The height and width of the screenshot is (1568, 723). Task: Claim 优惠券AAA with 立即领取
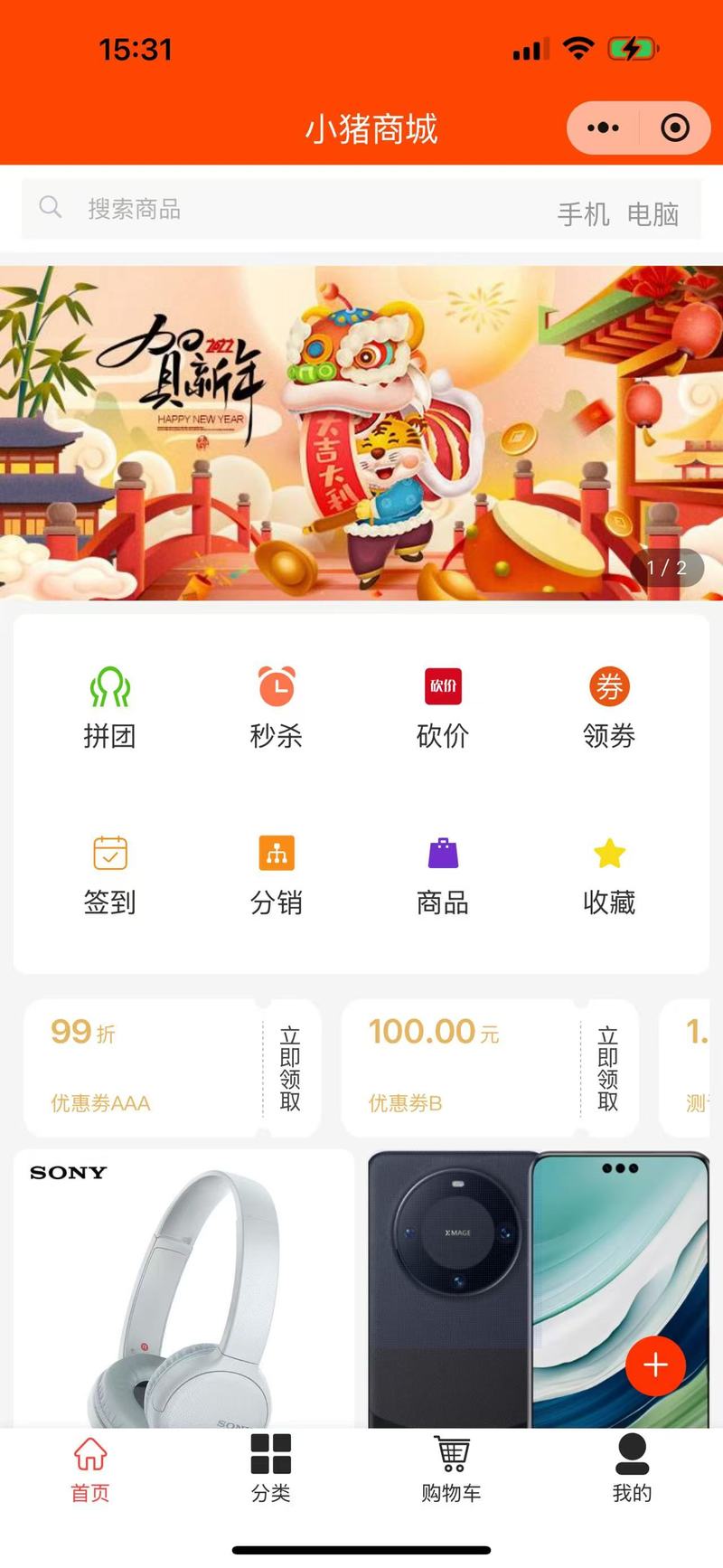(290, 1068)
